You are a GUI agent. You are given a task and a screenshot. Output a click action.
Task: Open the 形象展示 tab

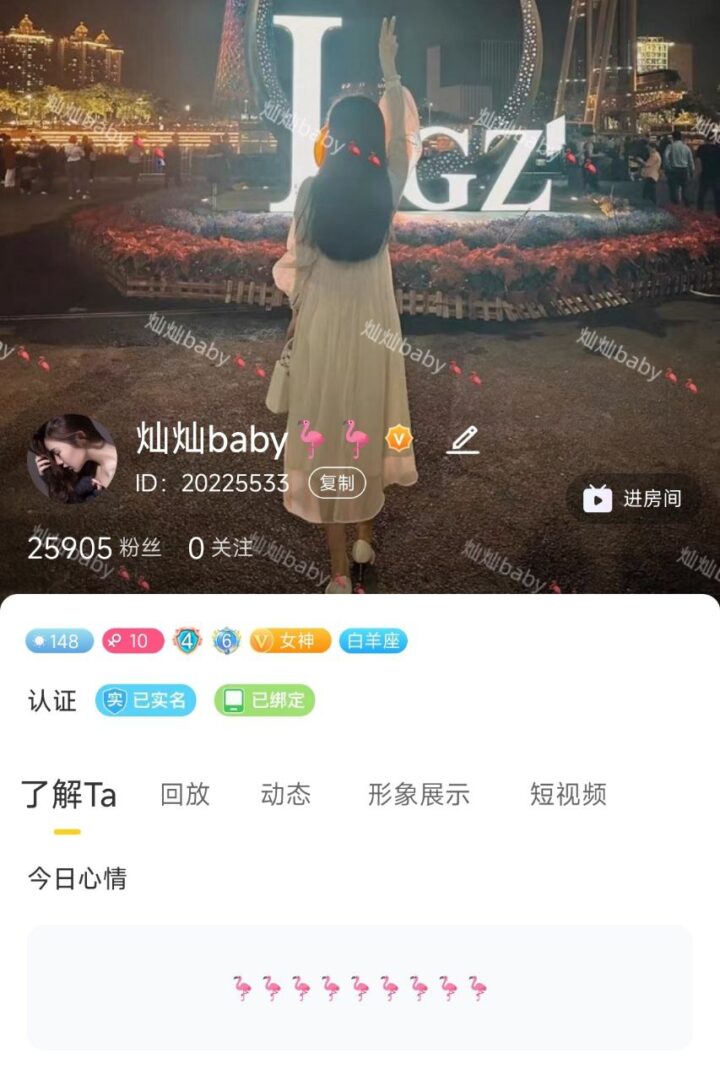[419, 794]
